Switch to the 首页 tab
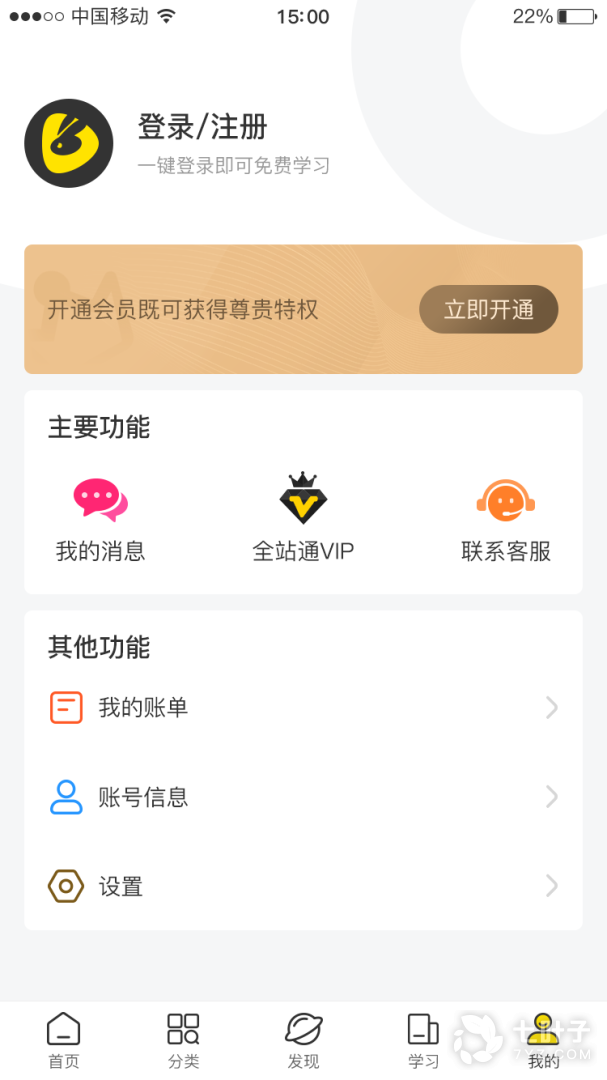This screenshot has width=607, height=1080. [x=63, y=1040]
